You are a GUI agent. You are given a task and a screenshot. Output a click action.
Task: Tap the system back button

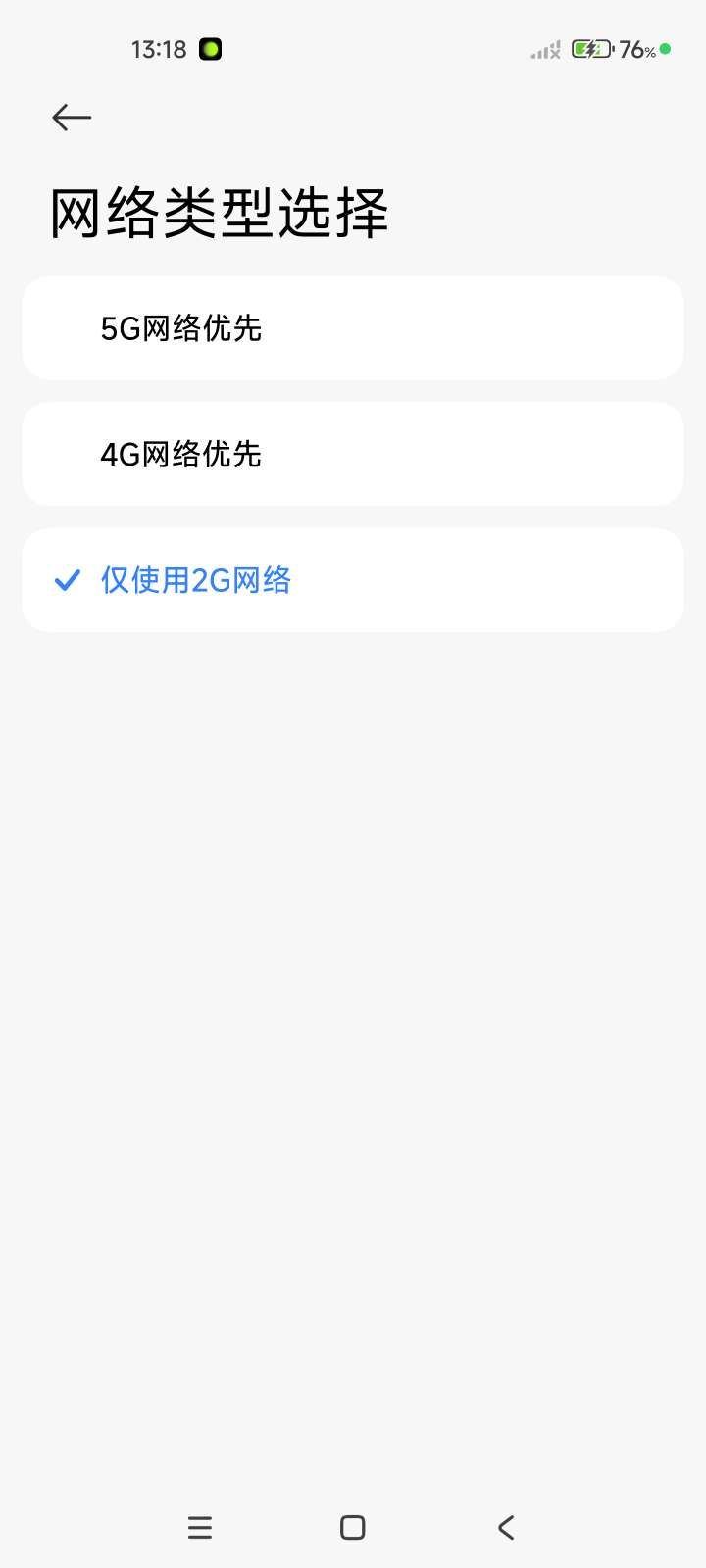click(506, 1527)
